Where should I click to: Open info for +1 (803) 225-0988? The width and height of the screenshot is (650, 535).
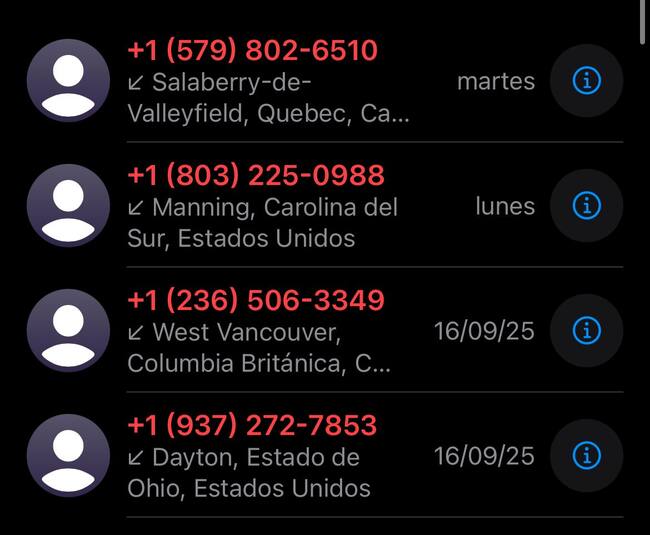point(586,206)
